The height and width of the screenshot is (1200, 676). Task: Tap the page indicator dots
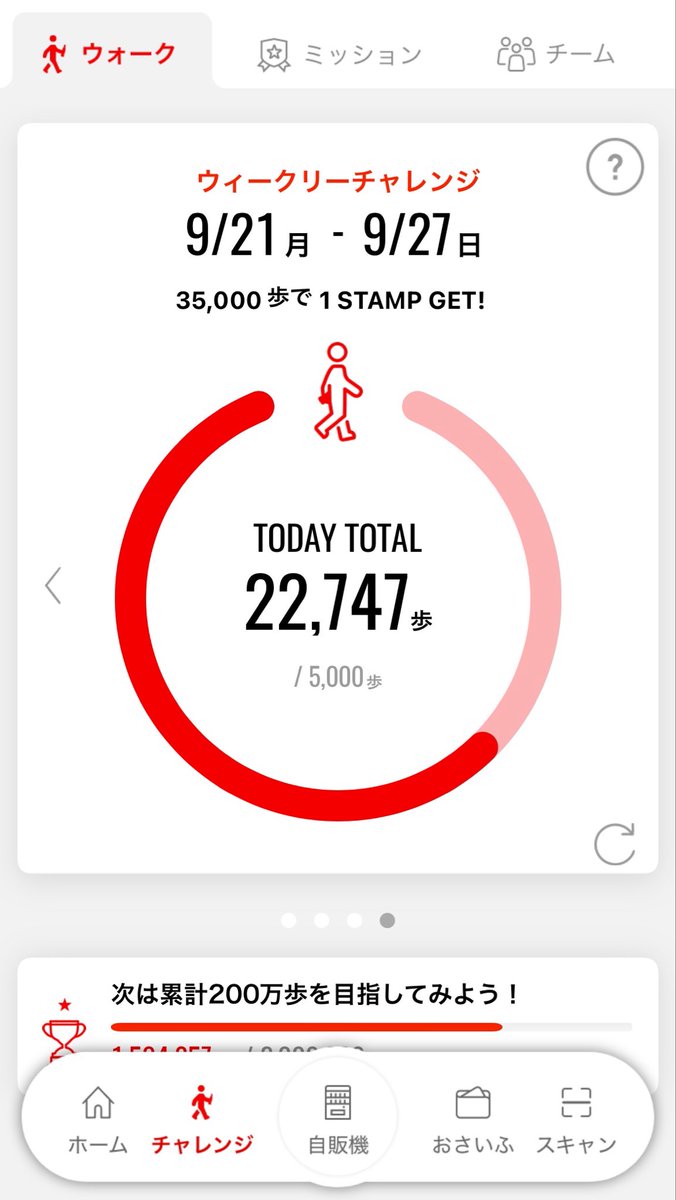(338, 920)
